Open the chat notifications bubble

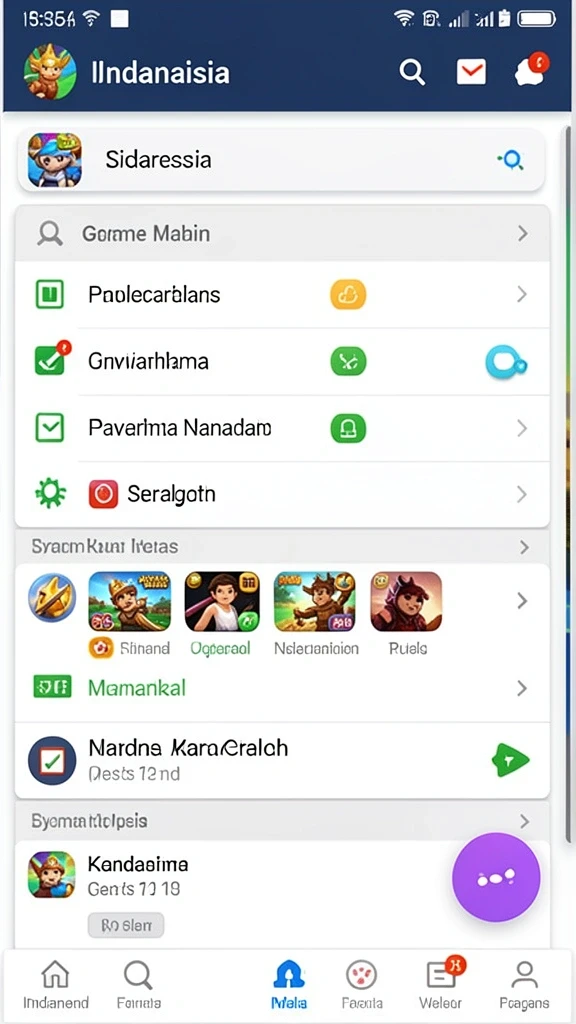click(x=531, y=70)
